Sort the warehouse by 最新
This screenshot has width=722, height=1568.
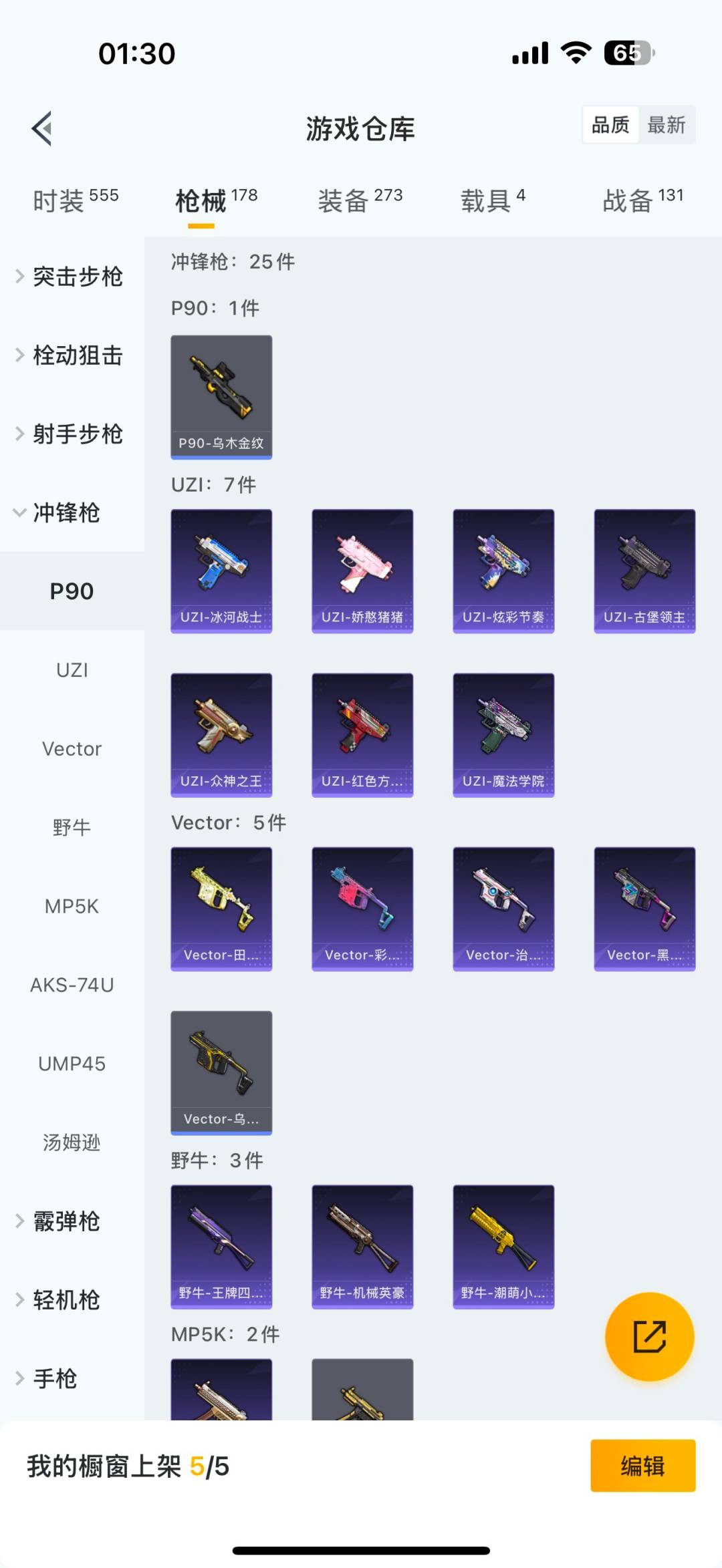click(x=666, y=125)
